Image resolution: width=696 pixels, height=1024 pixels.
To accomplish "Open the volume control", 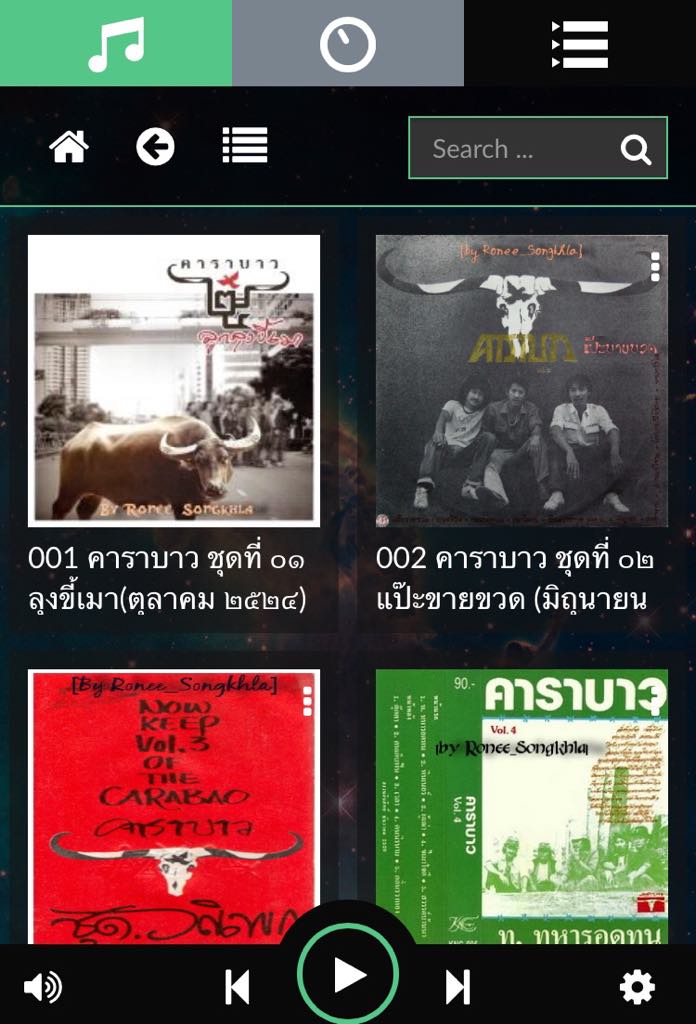I will point(42,988).
